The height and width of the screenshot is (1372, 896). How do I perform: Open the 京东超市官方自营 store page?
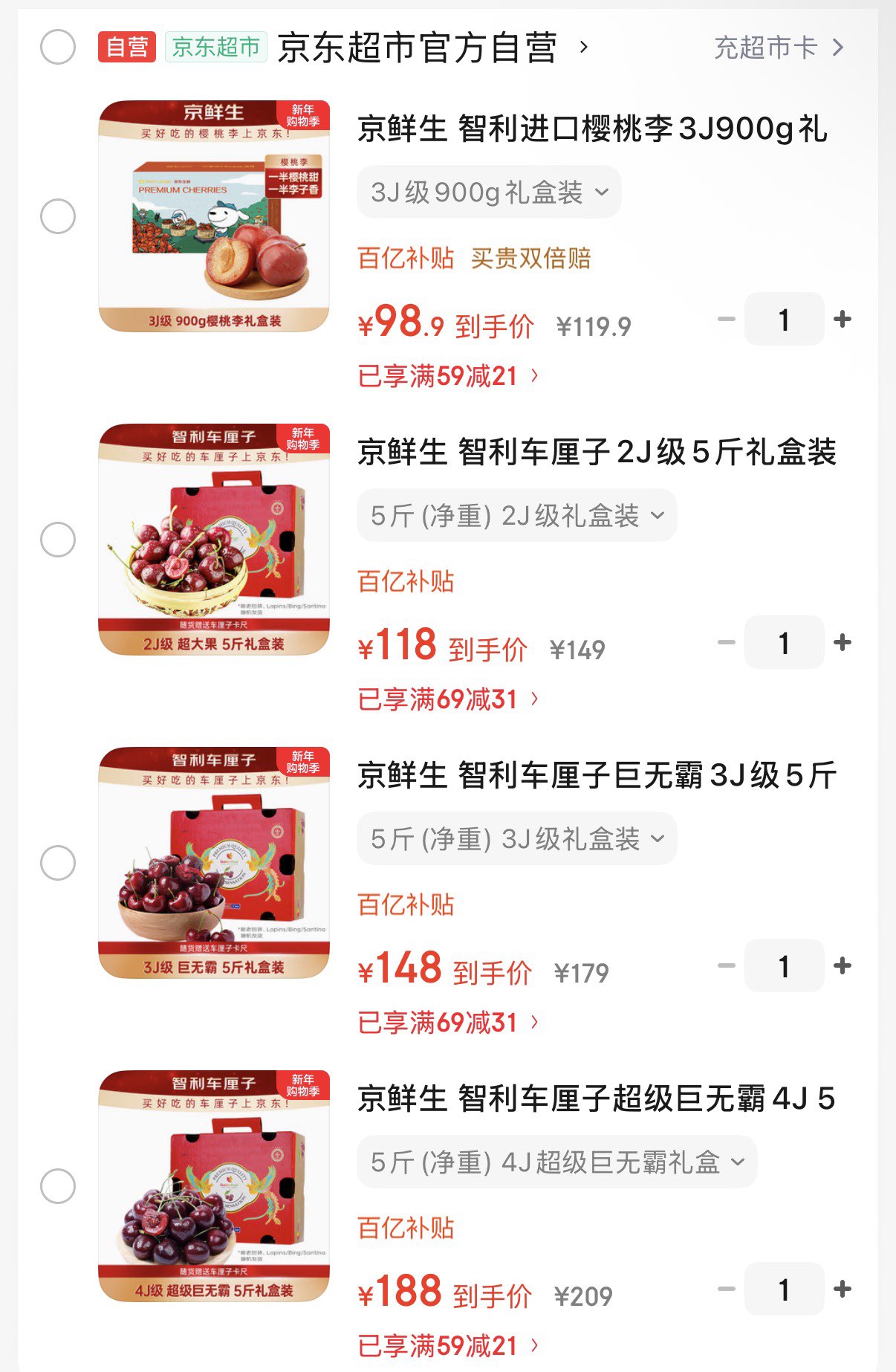pyautogui.click(x=418, y=48)
